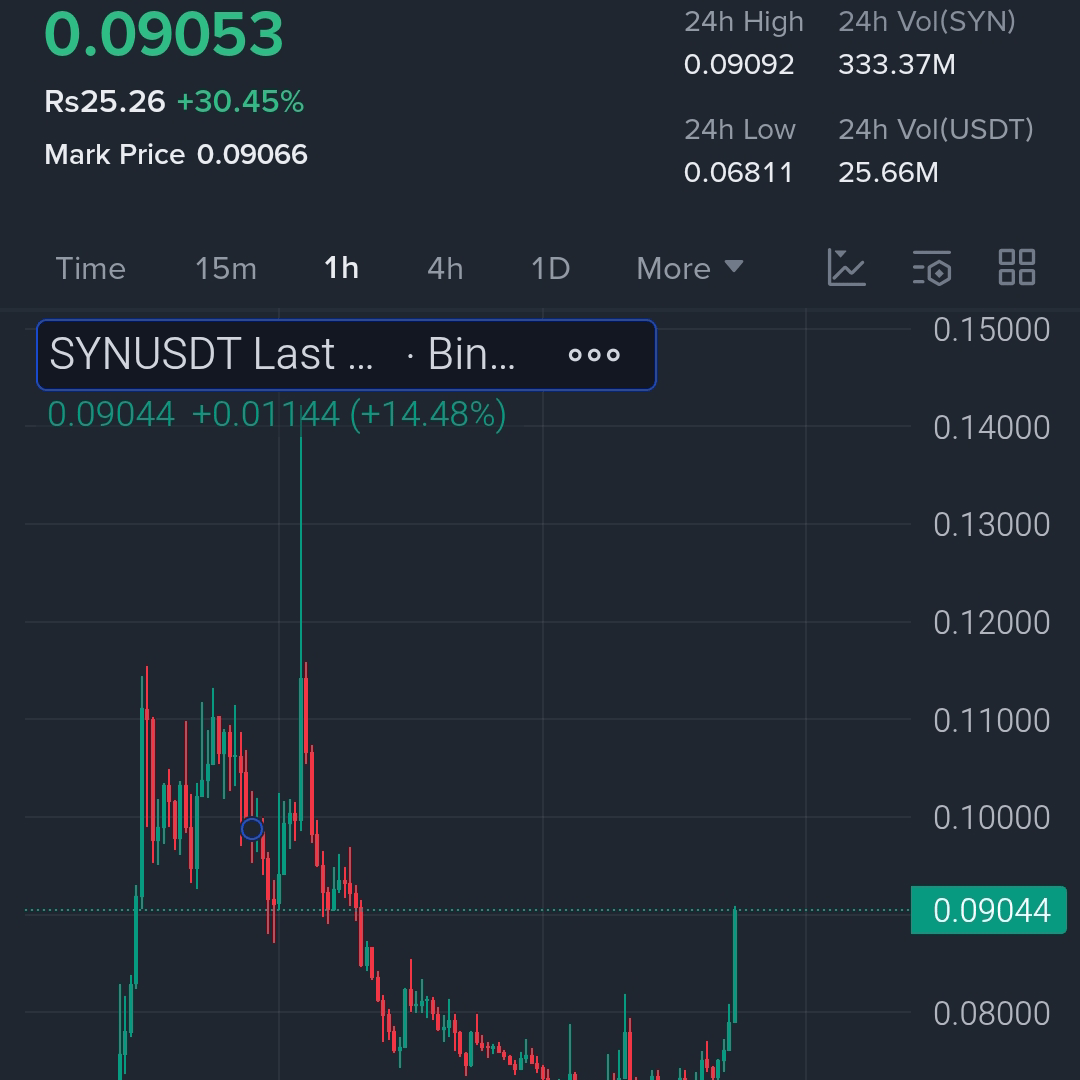Open chart display settings icon
The width and height of the screenshot is (1080, 1080).
931,268
